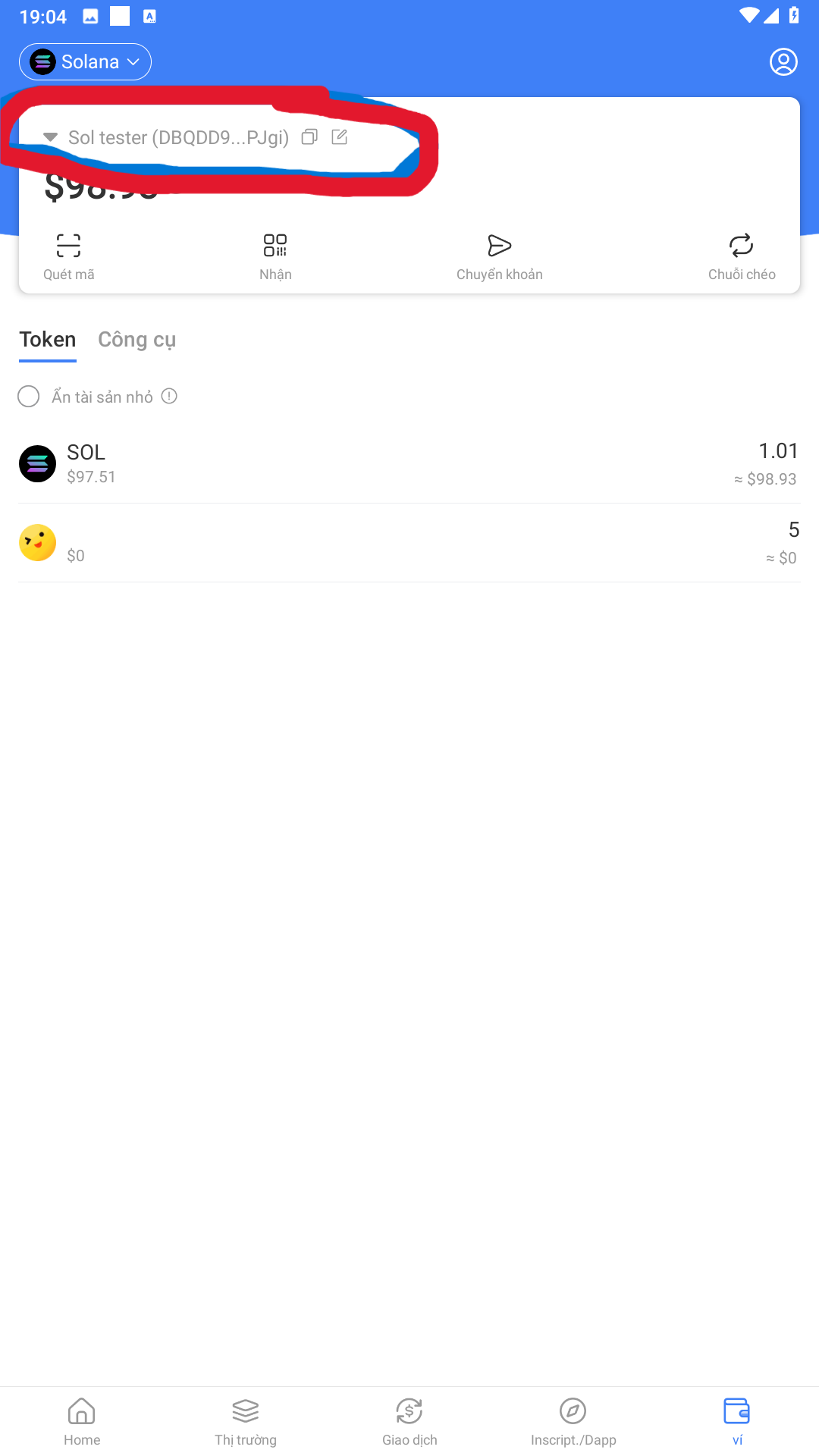Expand the Sol tester wallet switcher
Viewport: 819px width, 1456px height.
point(51,137)
